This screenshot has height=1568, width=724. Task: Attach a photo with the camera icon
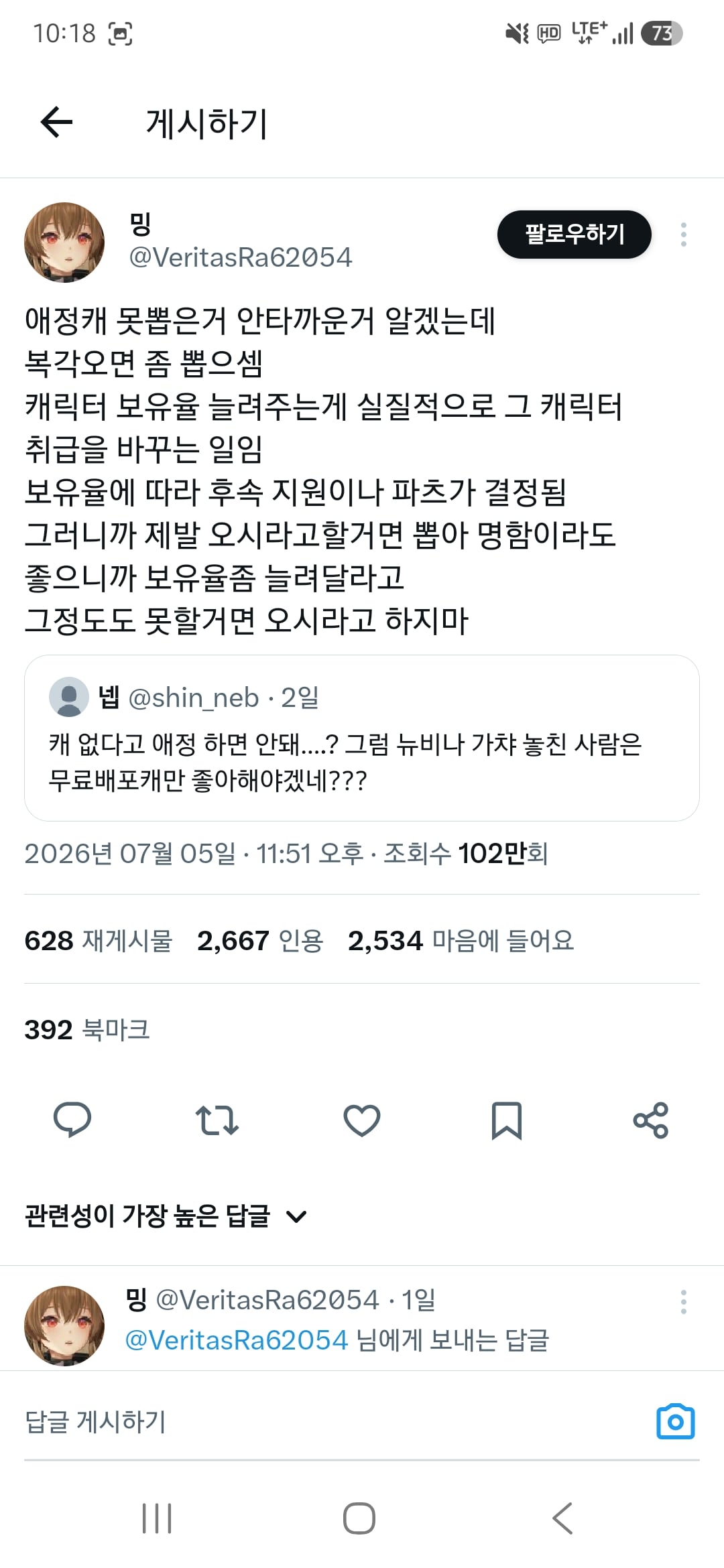(x=675, y=1421)
